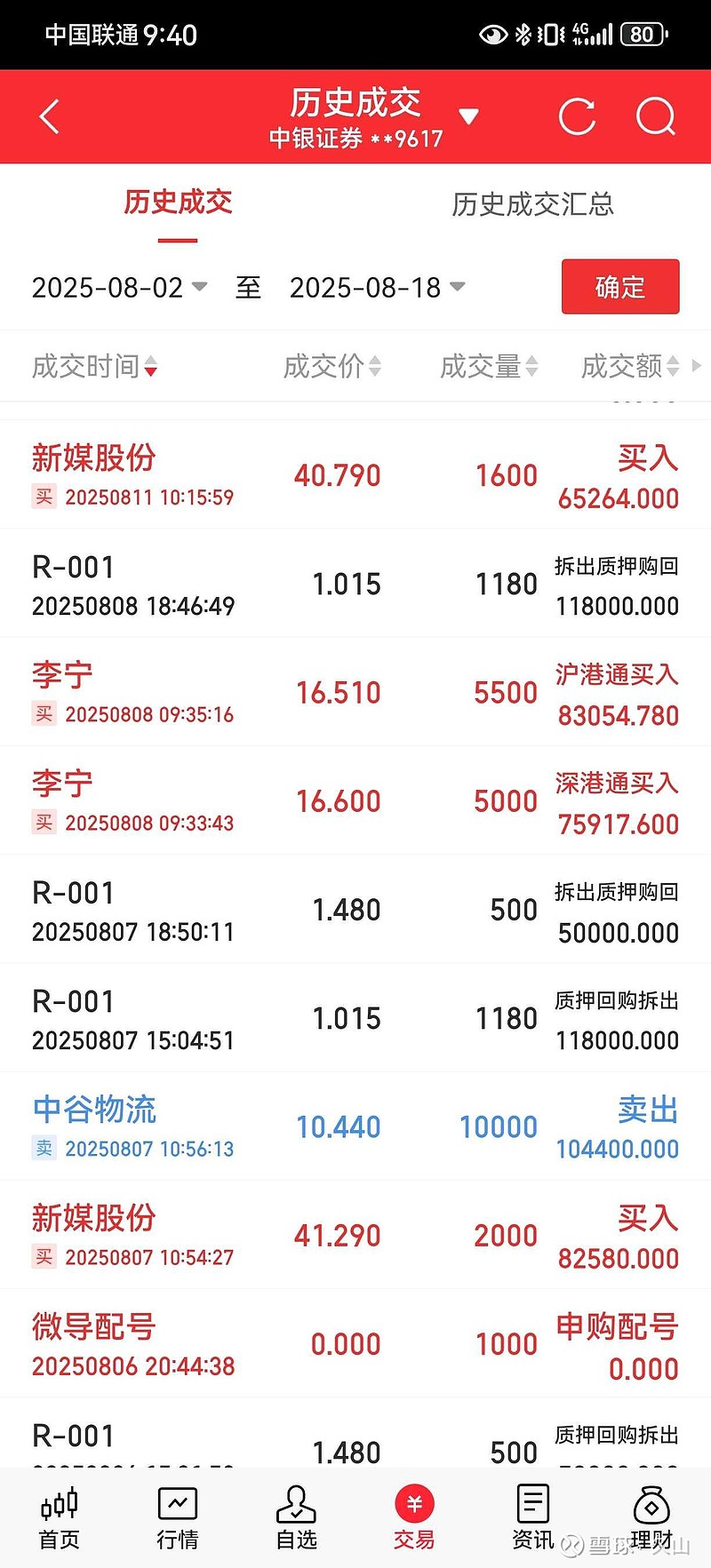Select the 历史成交 tab
The height and width of the screenshot is (1568, 711).
pyautogui.click(x=178, y=202)
